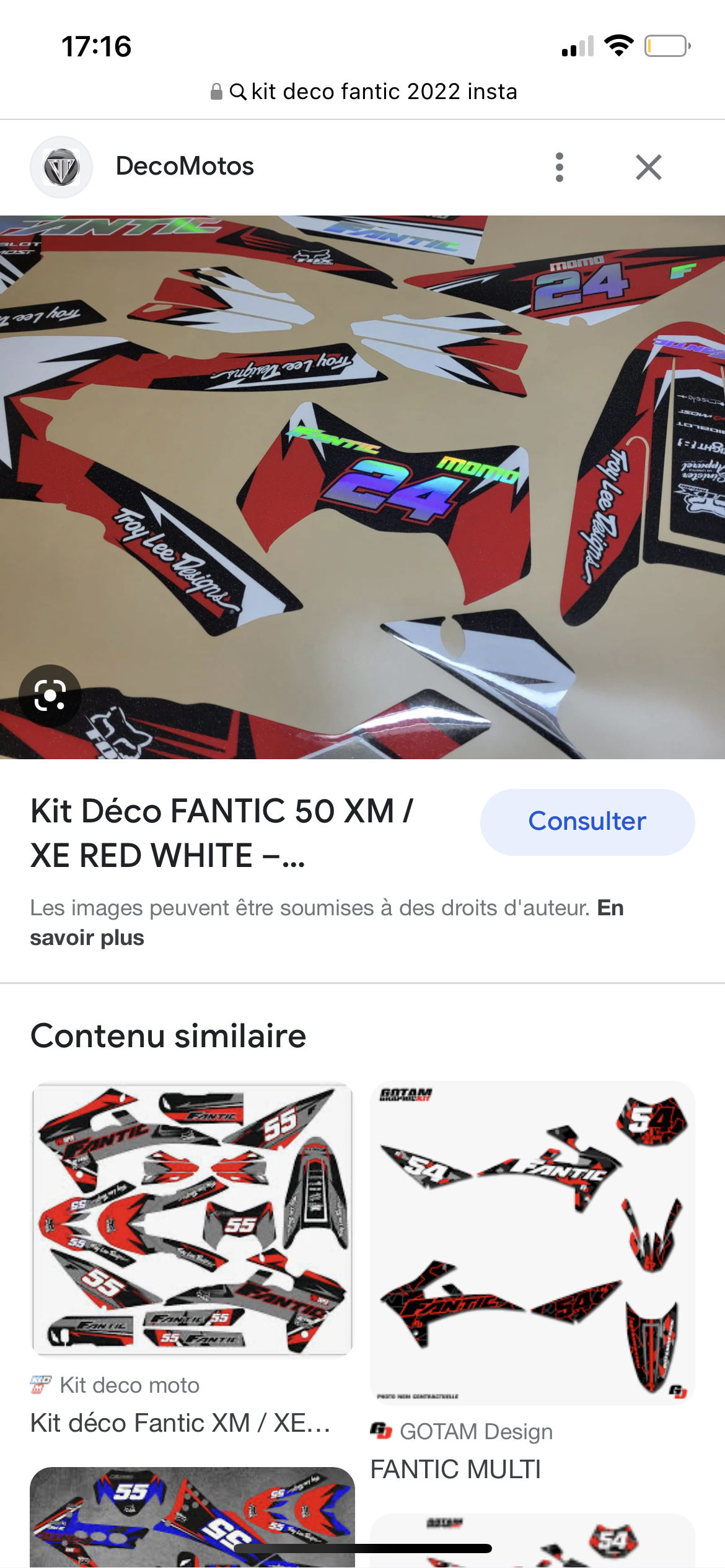Open the 'En savoir plus' copyright link
This screenshot has width=725, height=1568.
tap(87, 938)
